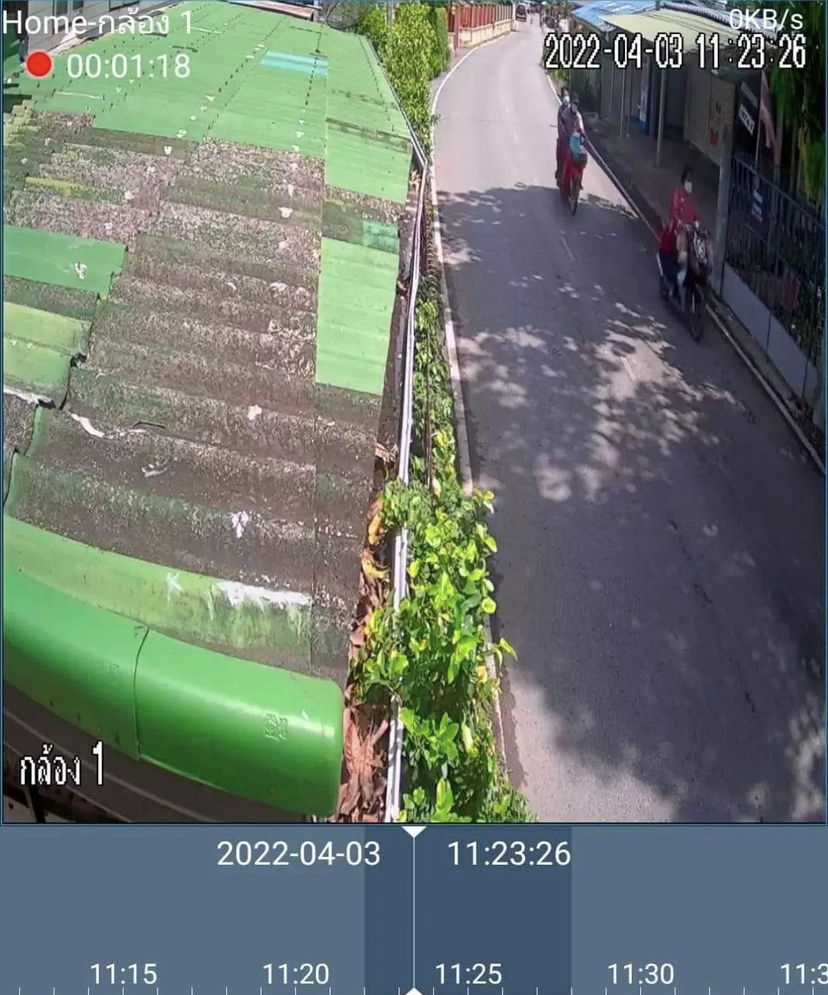Seek to 11:15 on the recording timeline
Viewport: 828px width, 995px height.
(x=123, y=975)
